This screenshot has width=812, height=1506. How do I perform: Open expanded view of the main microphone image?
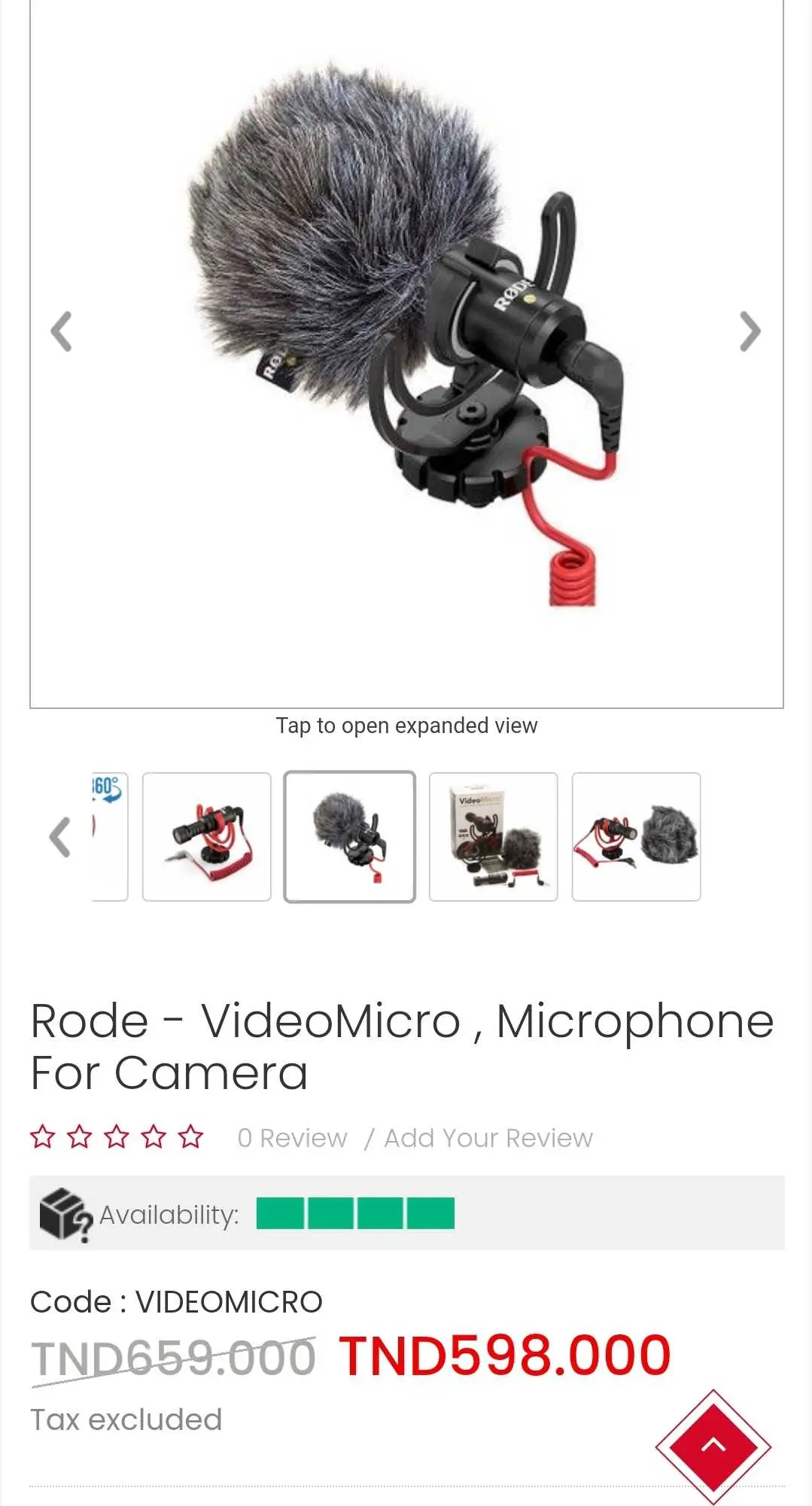(x=406, y=354)
